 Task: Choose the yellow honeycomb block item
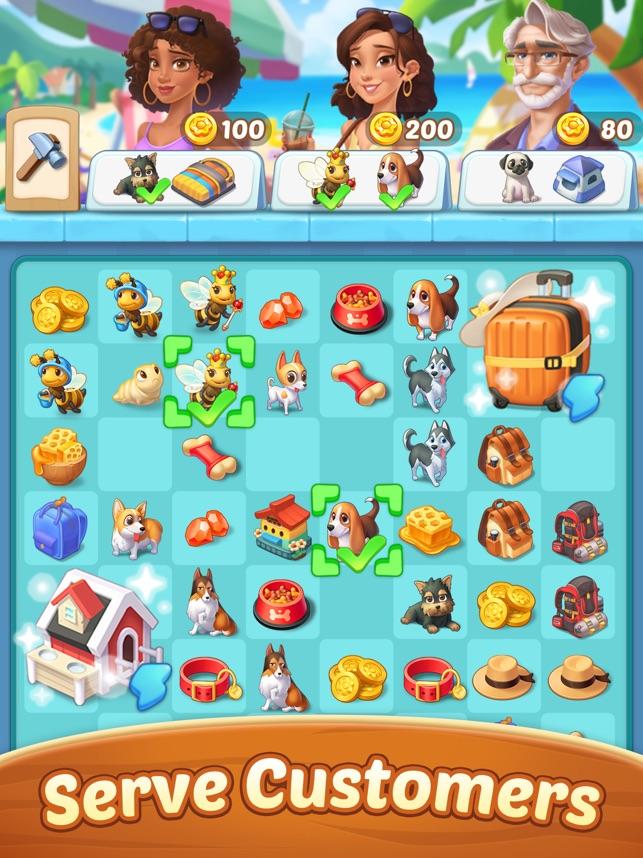[x=430, y=528]
